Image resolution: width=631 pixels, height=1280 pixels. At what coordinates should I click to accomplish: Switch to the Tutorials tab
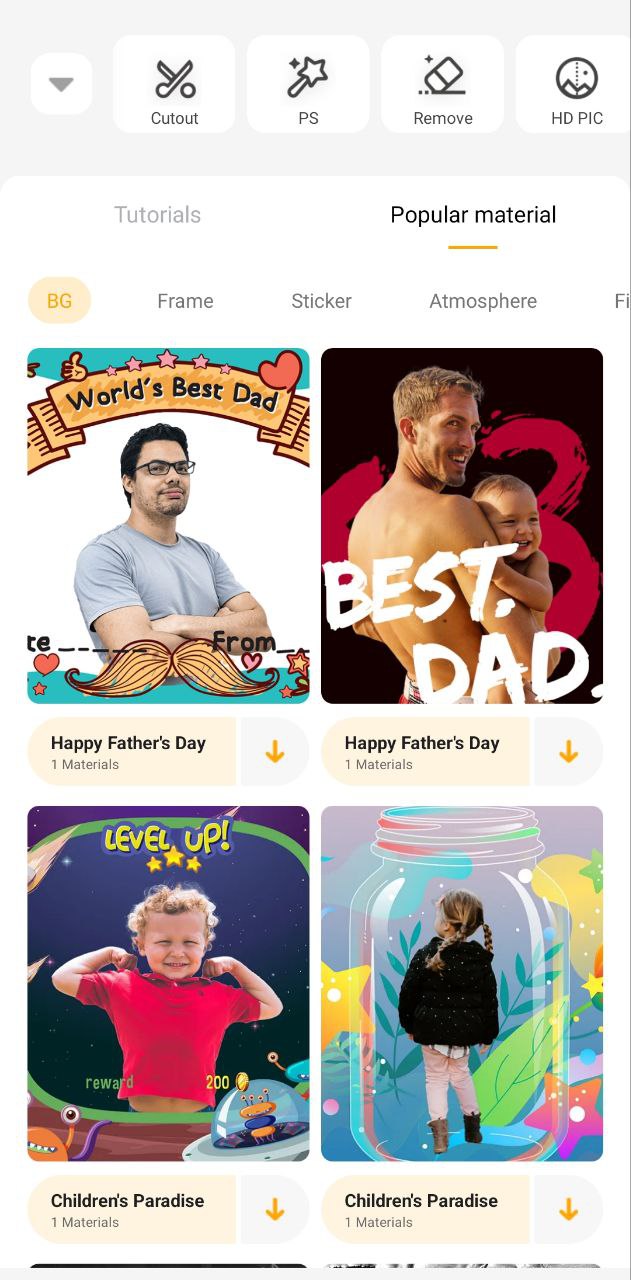tap(157, 215)
